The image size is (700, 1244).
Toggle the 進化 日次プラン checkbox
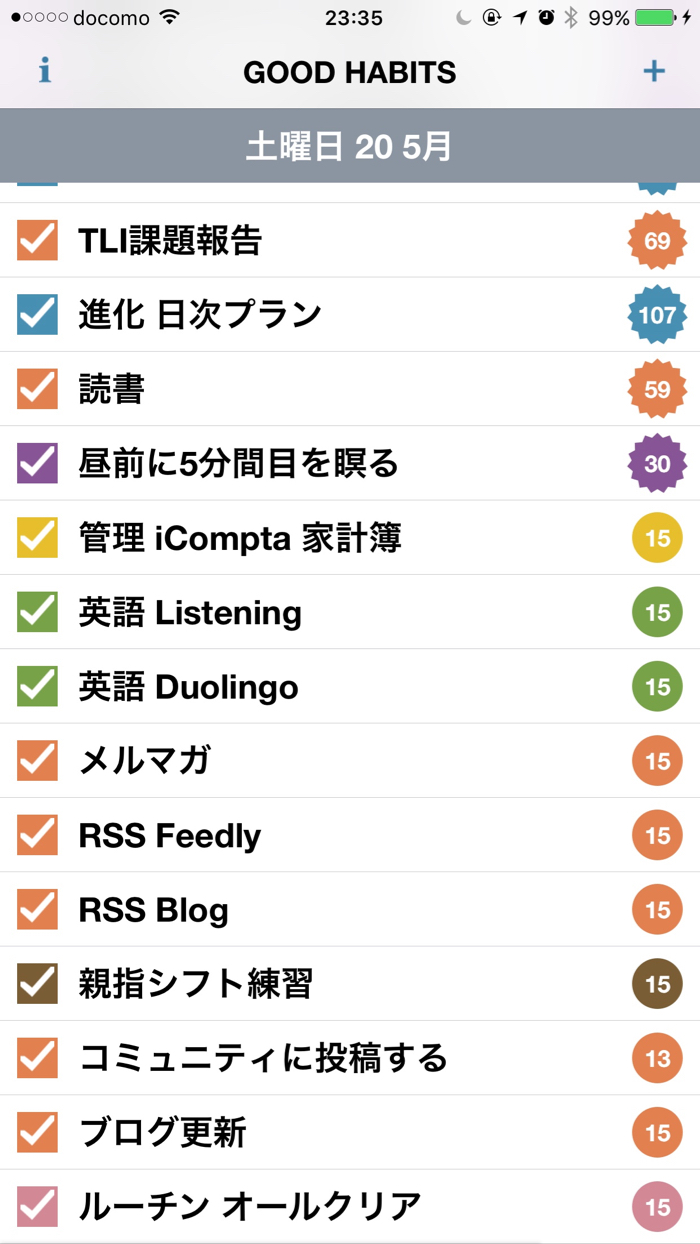pyautogui.click(x=37, y=314)
